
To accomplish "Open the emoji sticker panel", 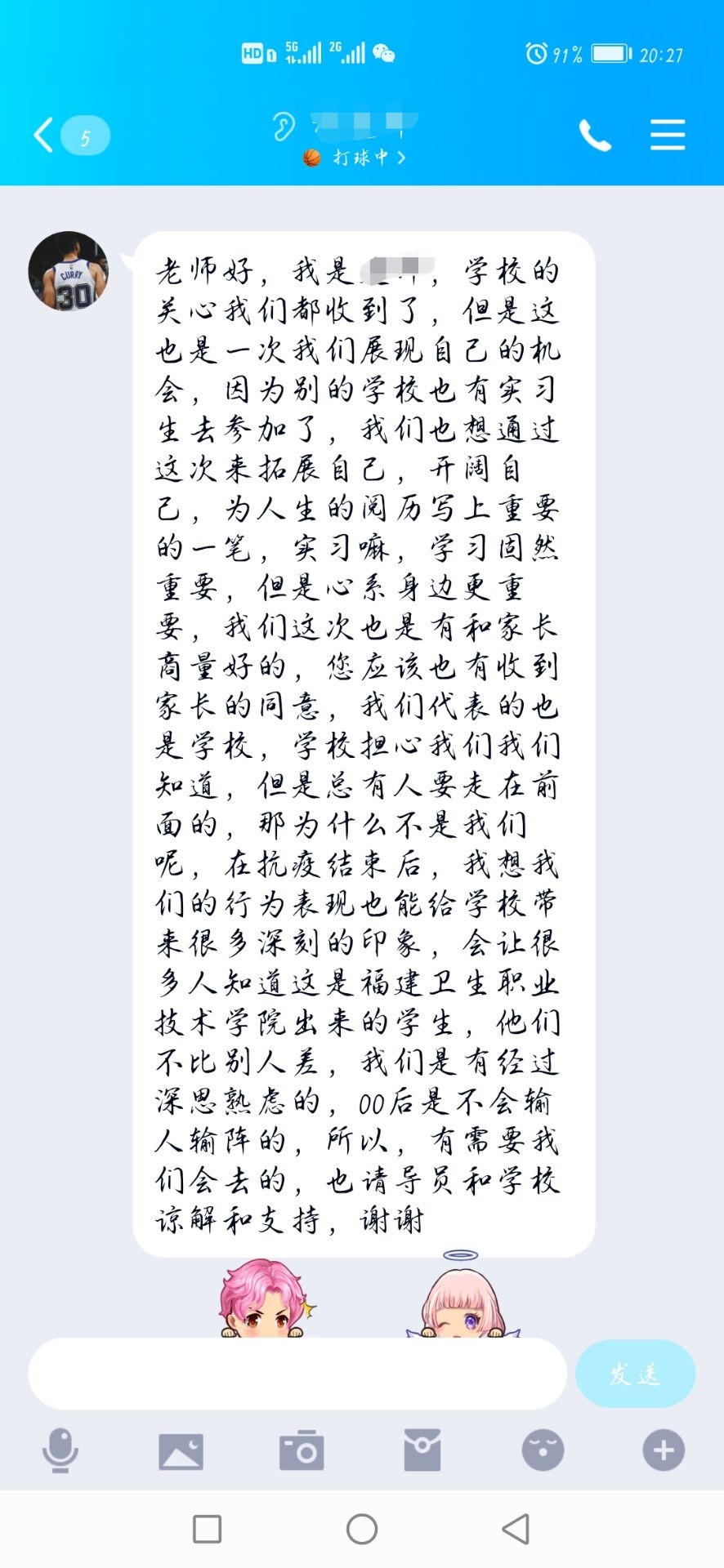I will pos(543,1450).
